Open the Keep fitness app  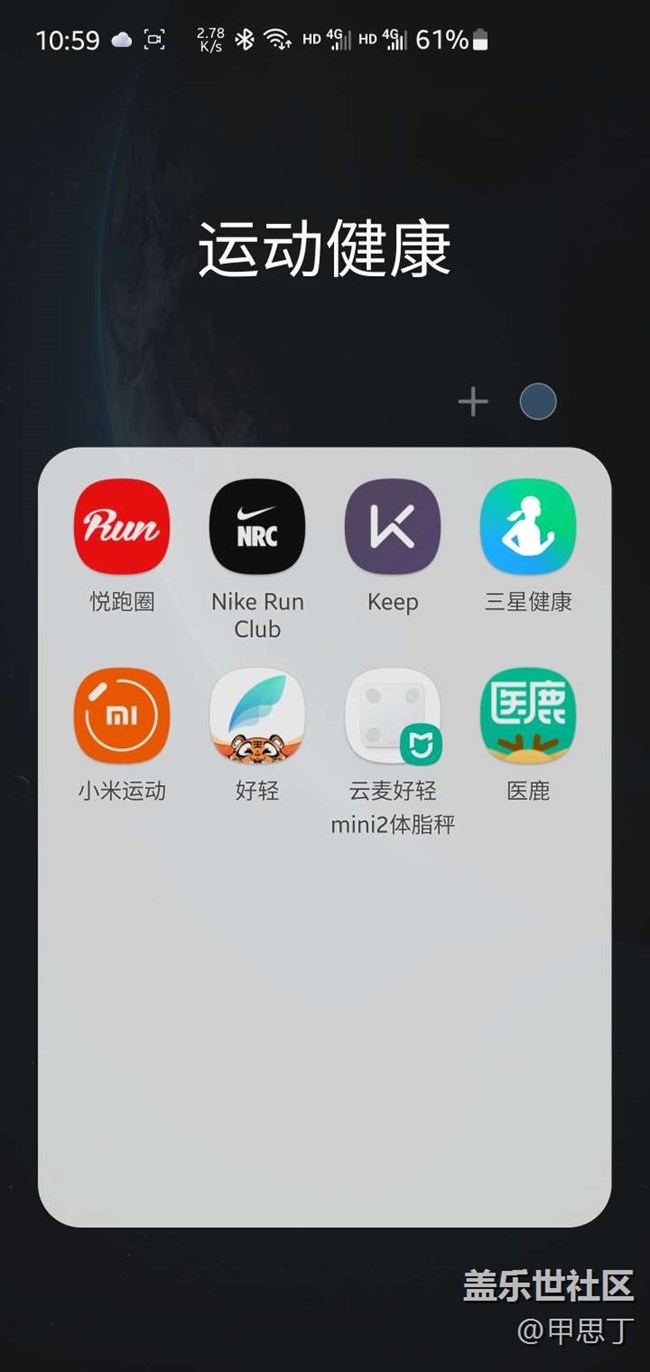click(392, 527)
